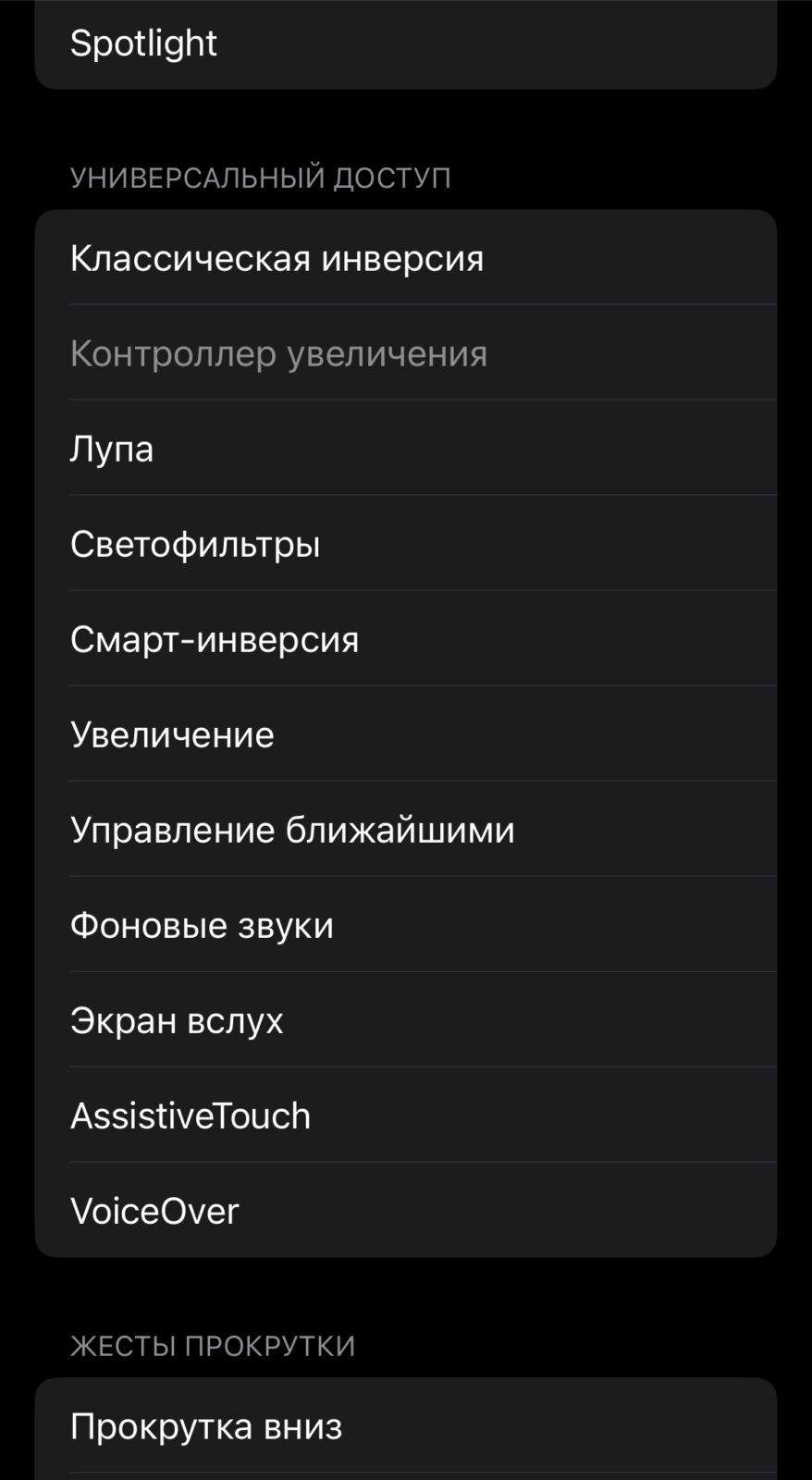Pick the AssistiveTouch action
Image resolution: width=812 pixels, height=1480 pixels.
point(406,1115)
